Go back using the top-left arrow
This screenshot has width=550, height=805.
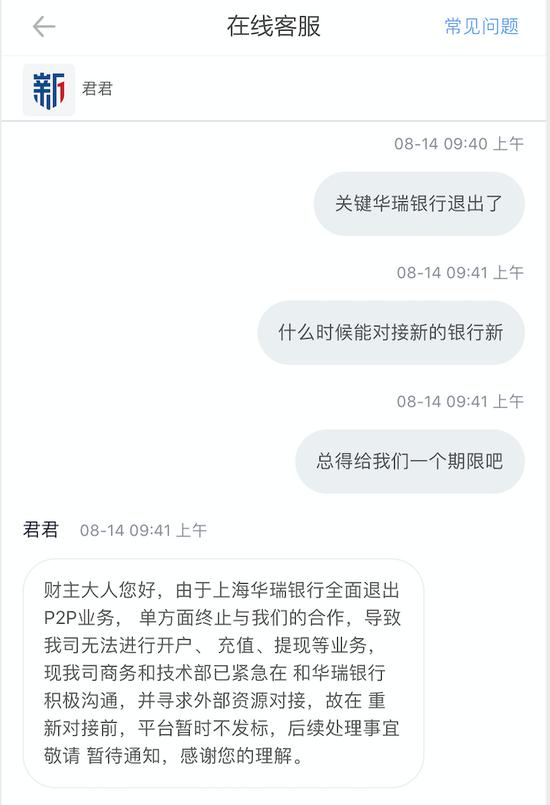coord(44,27)
